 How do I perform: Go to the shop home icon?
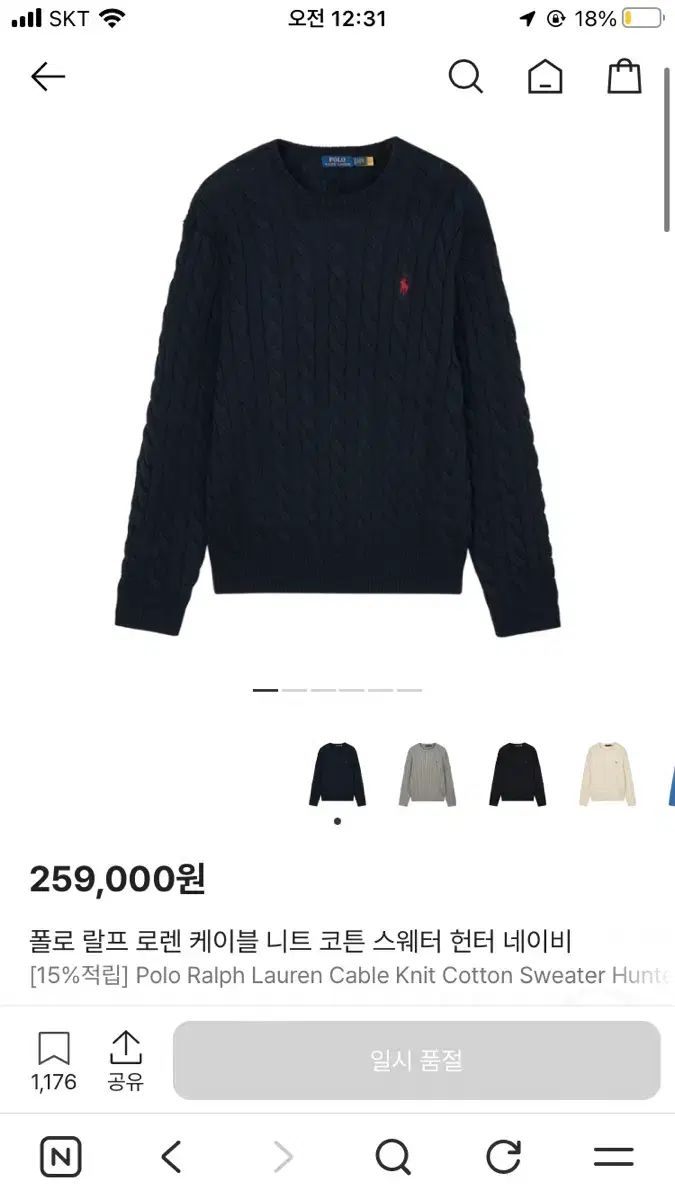pyautogui.click(x=545, y=77)
